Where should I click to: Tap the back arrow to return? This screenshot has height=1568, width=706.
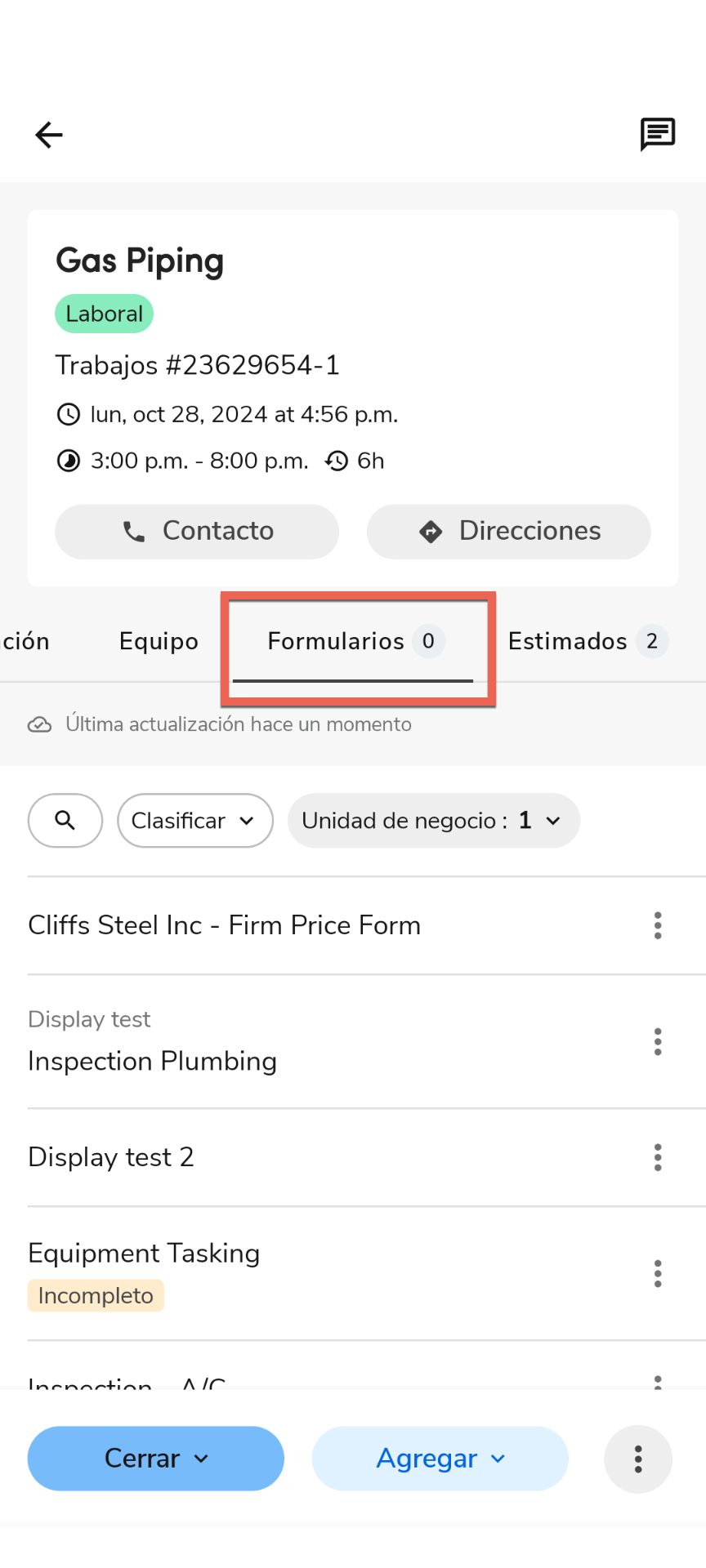click(x=48, y=135)
